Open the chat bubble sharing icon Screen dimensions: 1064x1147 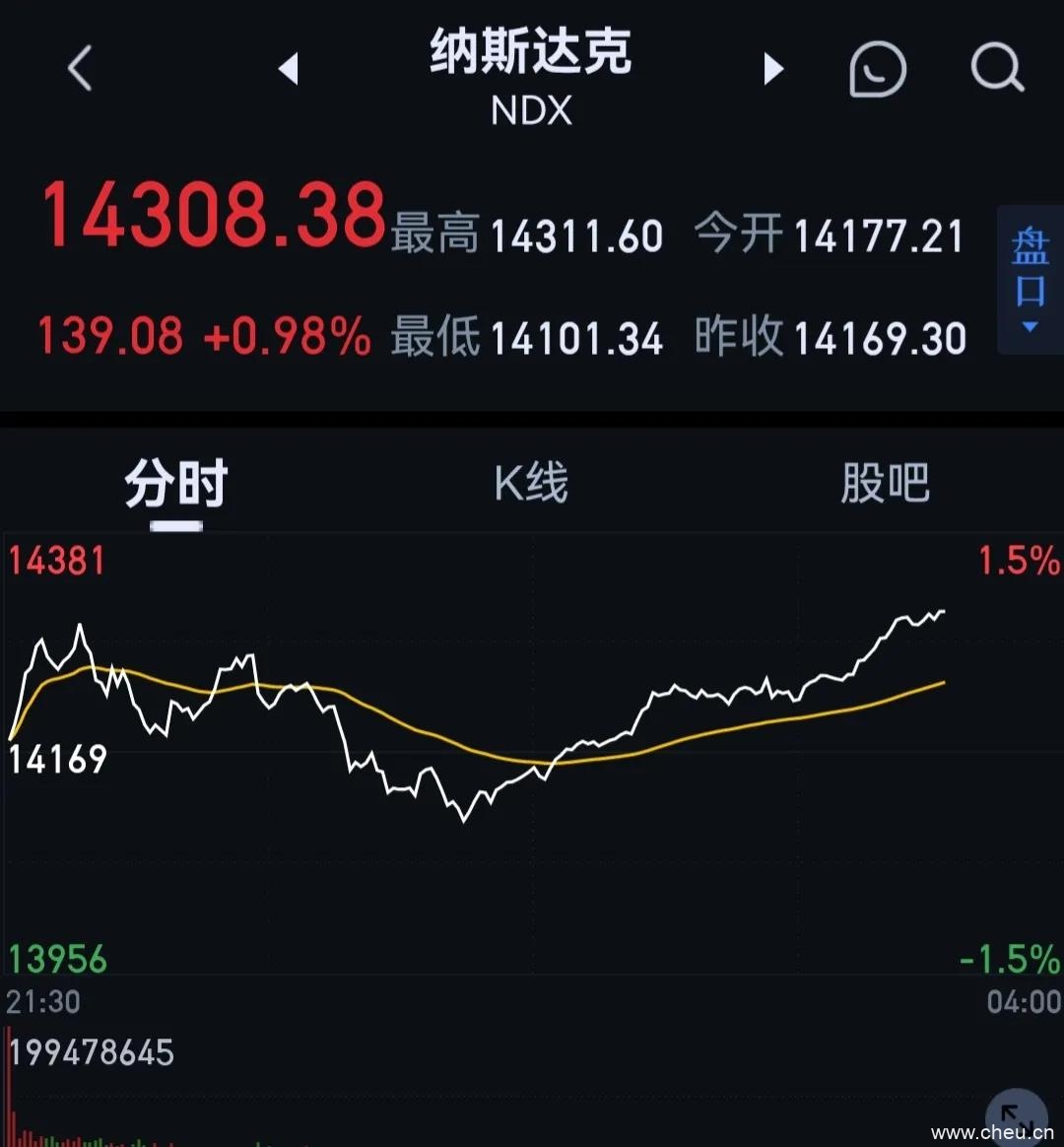point(876,68)
